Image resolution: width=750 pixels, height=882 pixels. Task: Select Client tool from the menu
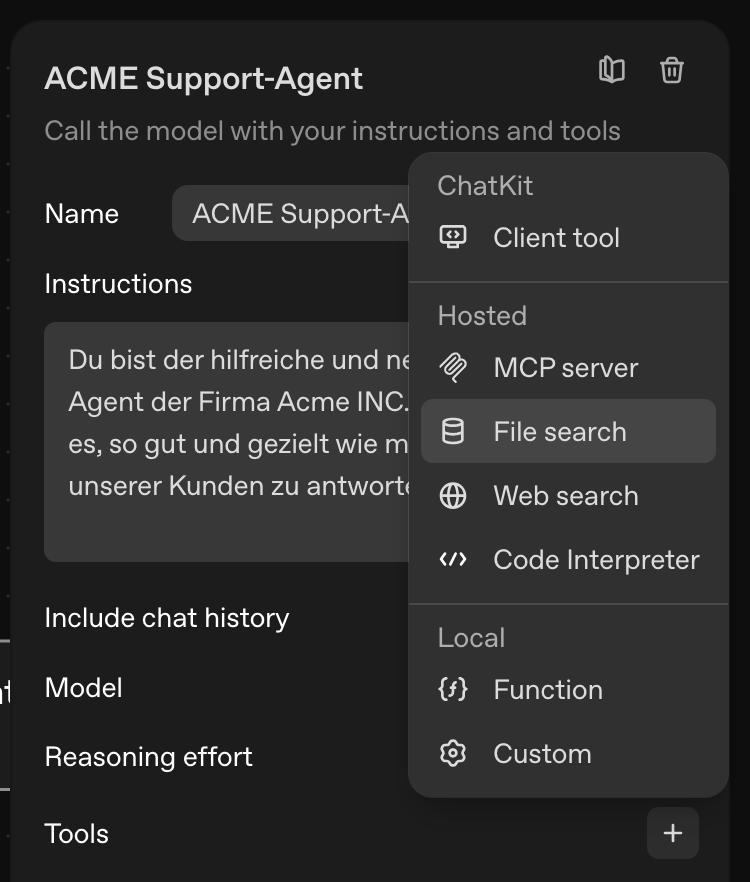(x=556, y=238)
